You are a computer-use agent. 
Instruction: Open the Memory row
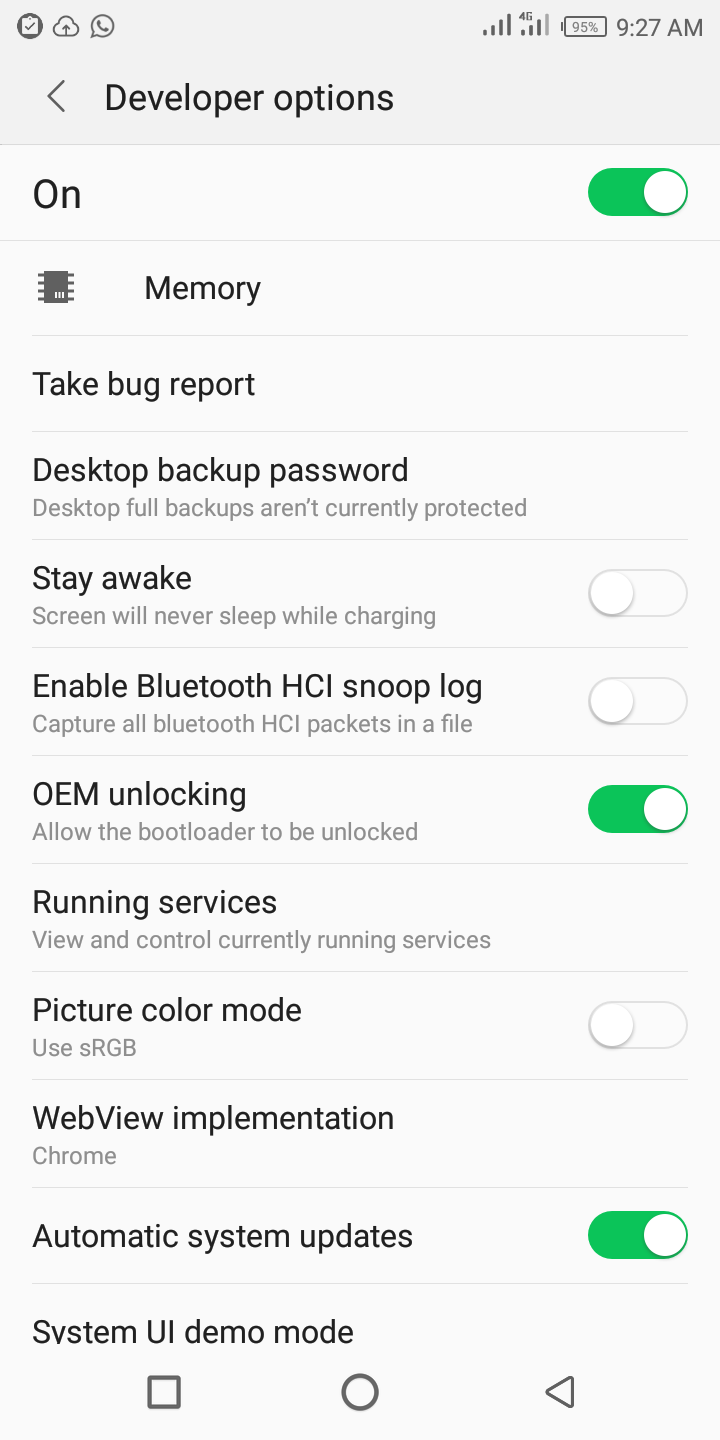202,288
